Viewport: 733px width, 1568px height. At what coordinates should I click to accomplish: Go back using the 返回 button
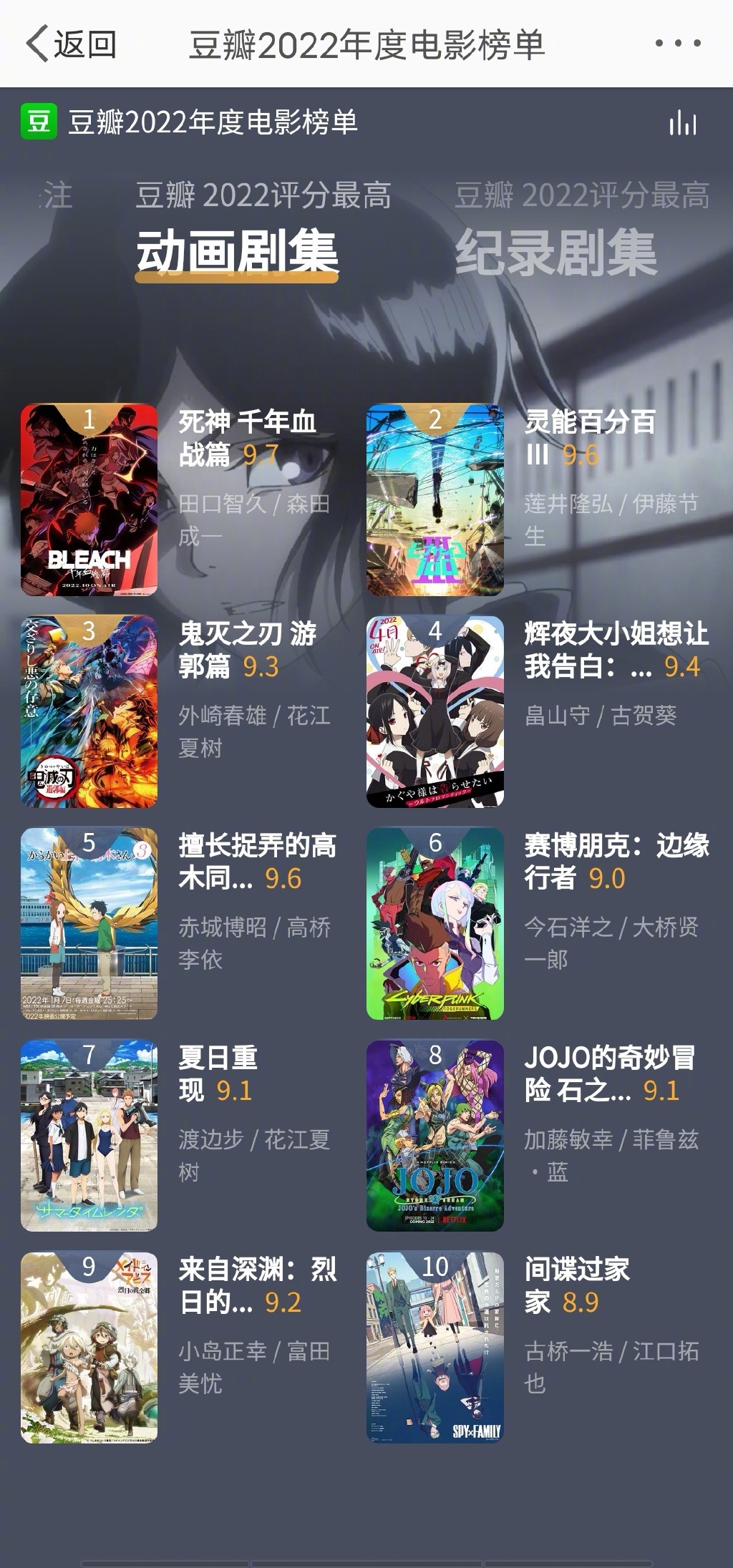pyautogui.click(x=72, y=44)
